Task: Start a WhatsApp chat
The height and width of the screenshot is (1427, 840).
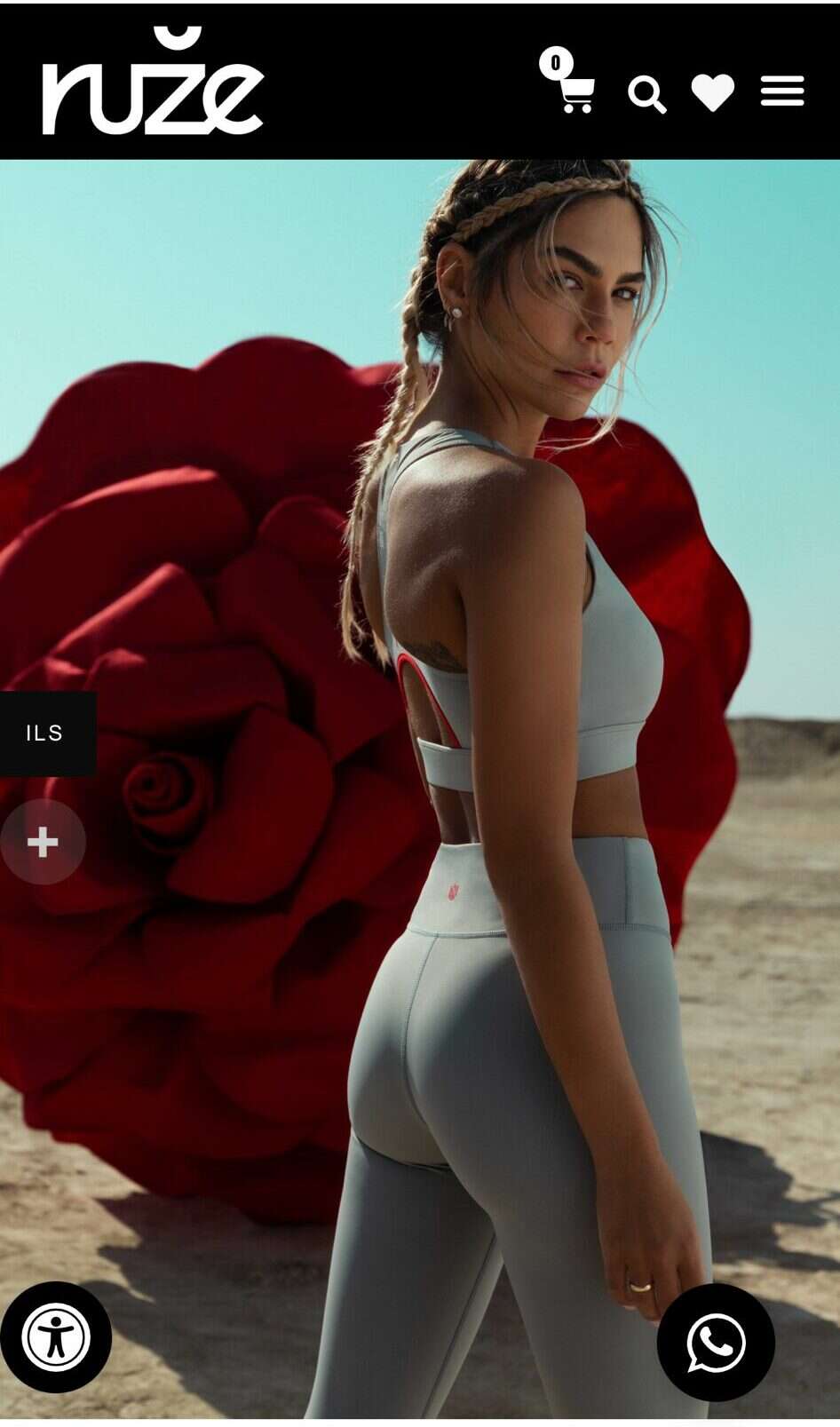Action: coord(716,1342)
